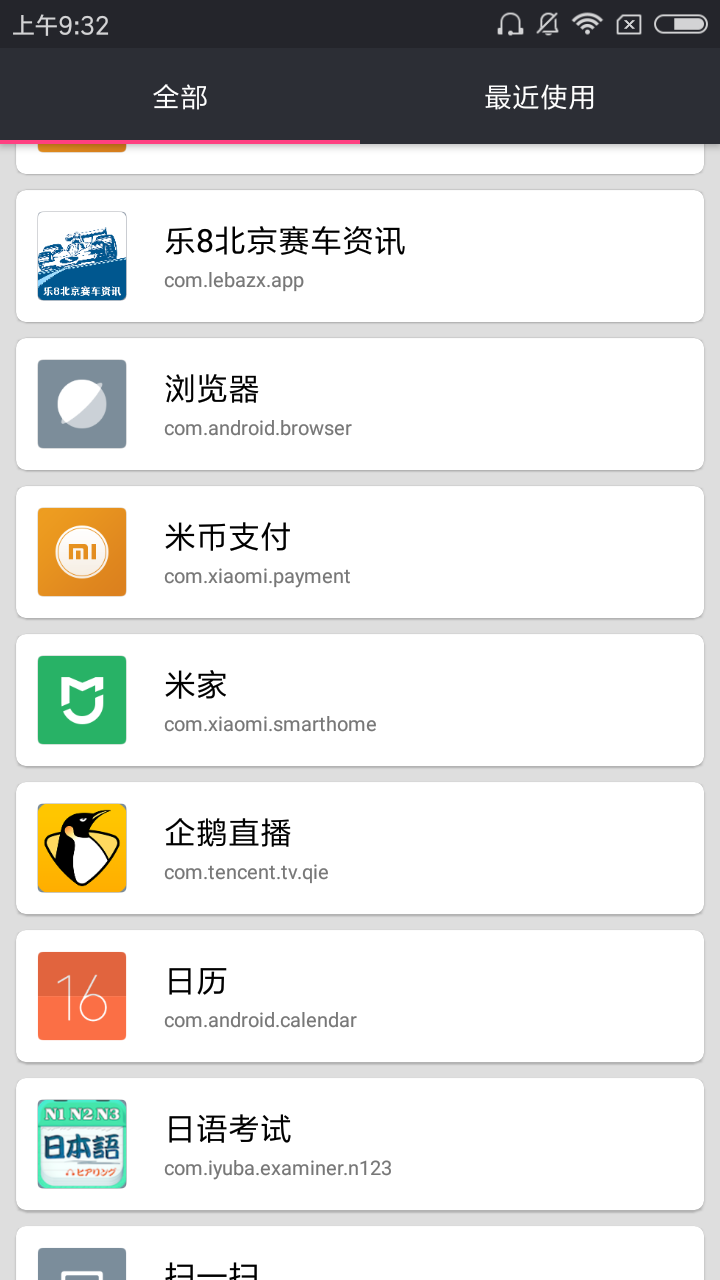Open the 日语考试 app entry

tap(360, 1144)
